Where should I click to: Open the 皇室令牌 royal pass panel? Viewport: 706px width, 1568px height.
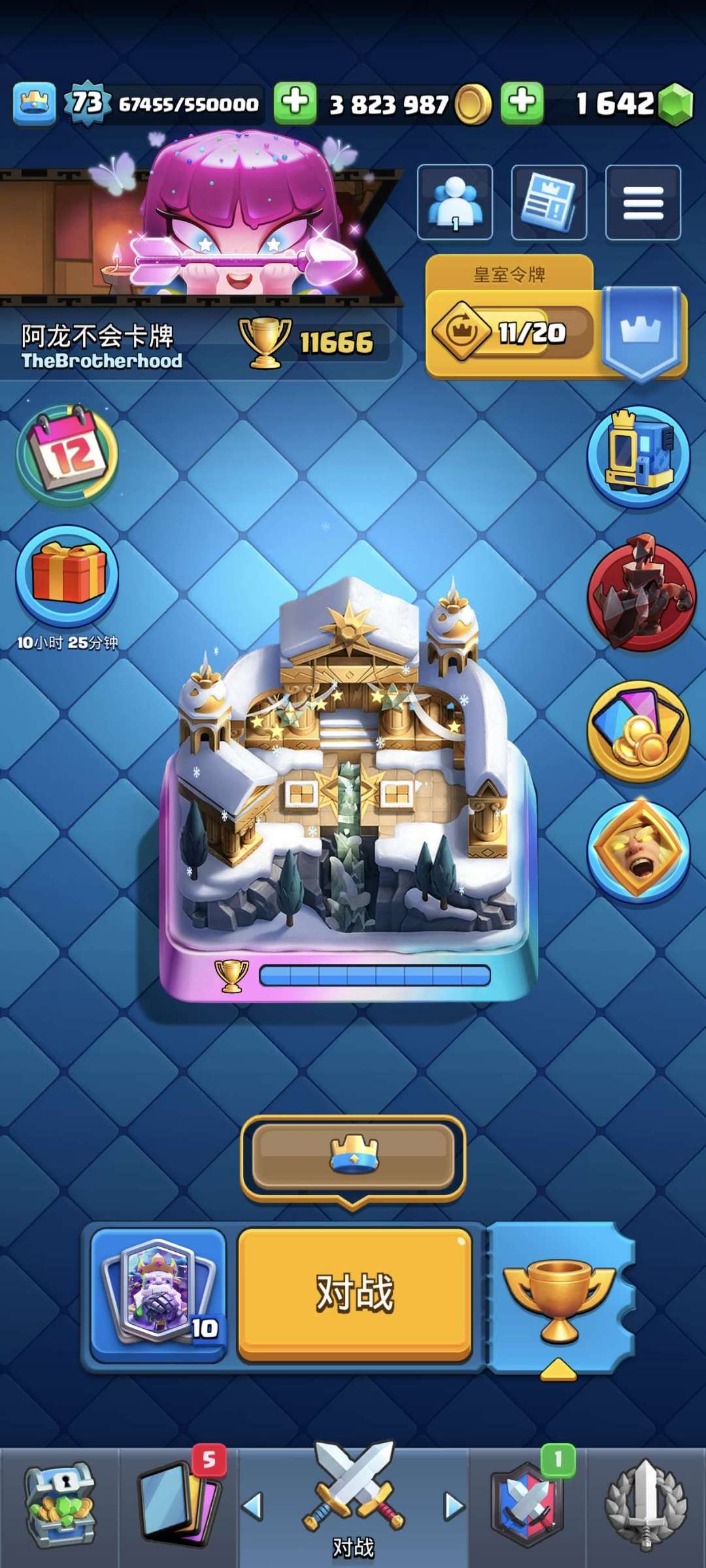click(556, 318)
